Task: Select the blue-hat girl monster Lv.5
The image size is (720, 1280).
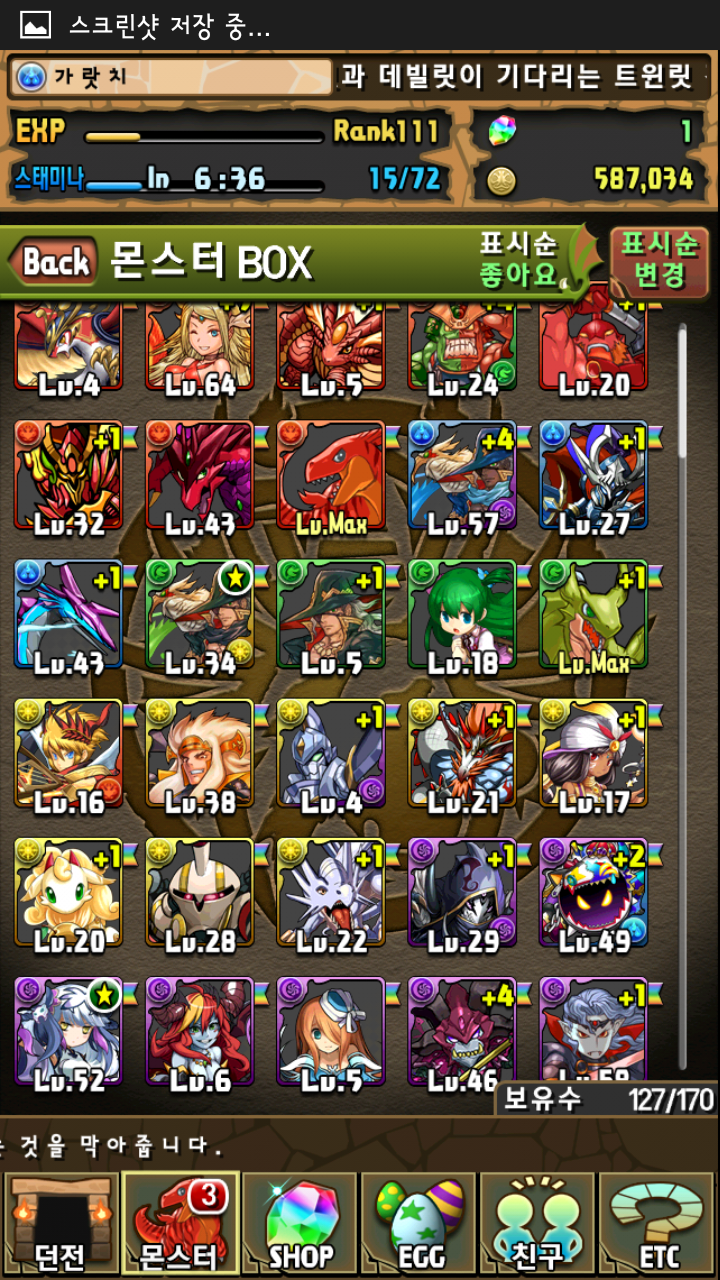Action: point(331,1030)
